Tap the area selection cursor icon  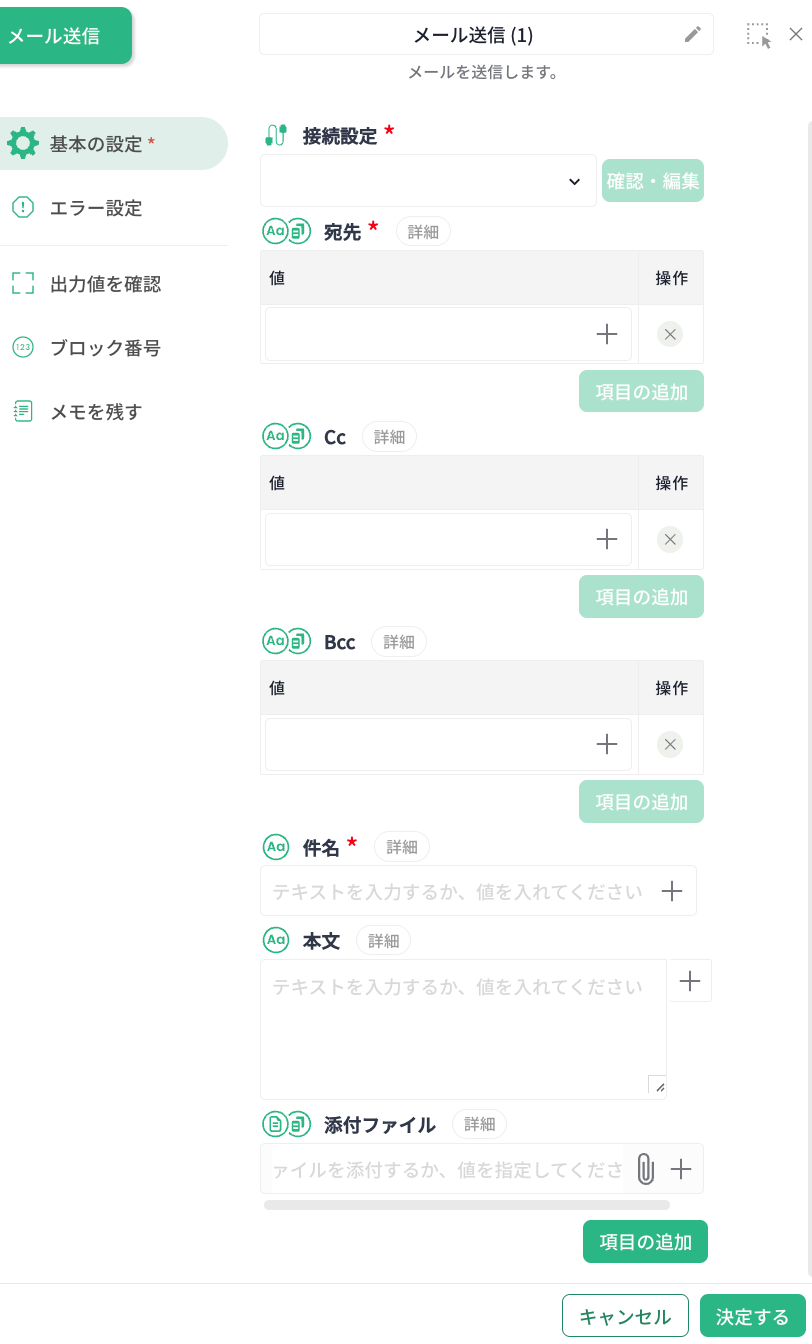(x=759, y=35)
